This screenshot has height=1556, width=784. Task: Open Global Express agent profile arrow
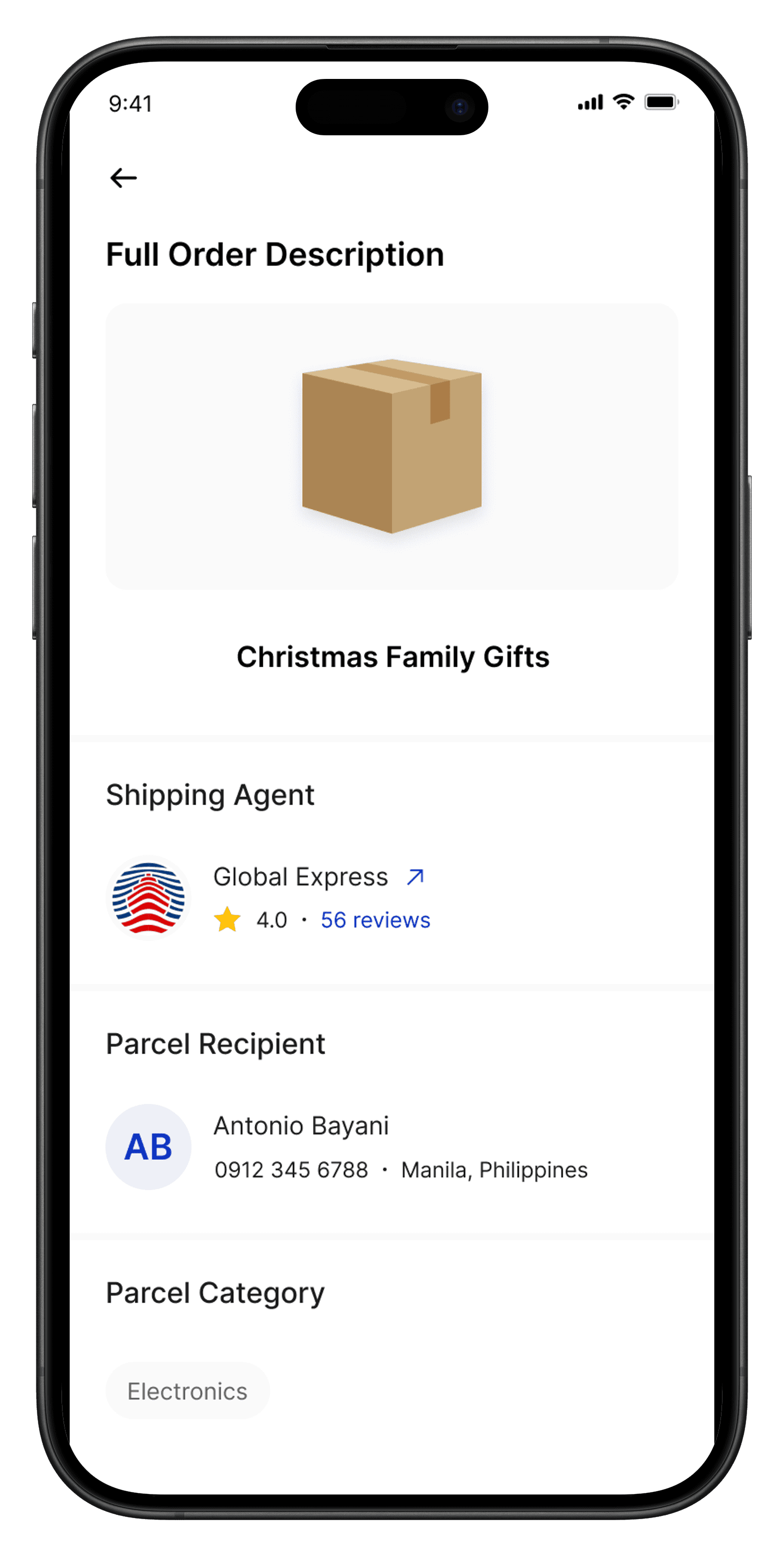pos(415,876)
